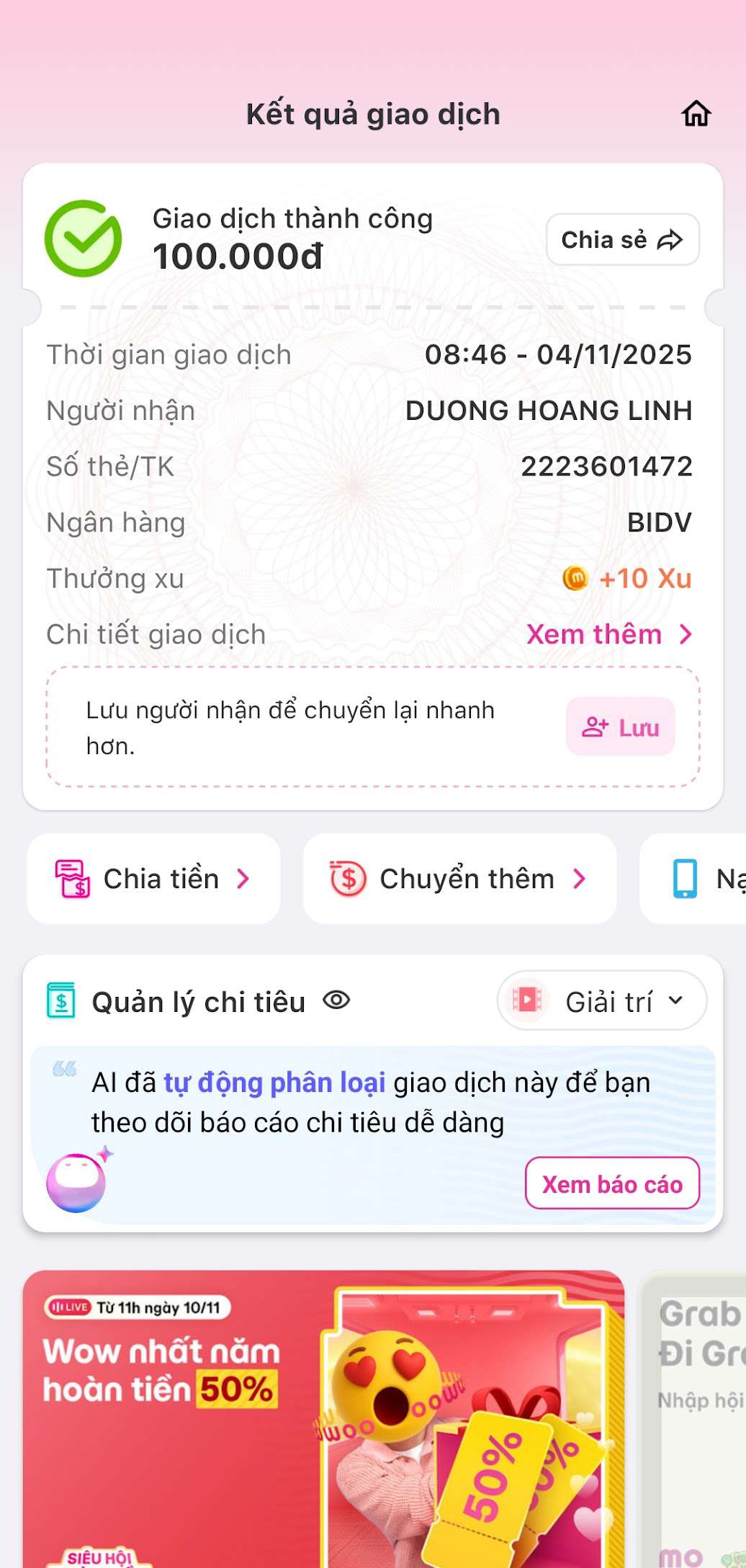Open the 50% cashback promo banner
746x1568 pixels.
tap(323, 1419)
